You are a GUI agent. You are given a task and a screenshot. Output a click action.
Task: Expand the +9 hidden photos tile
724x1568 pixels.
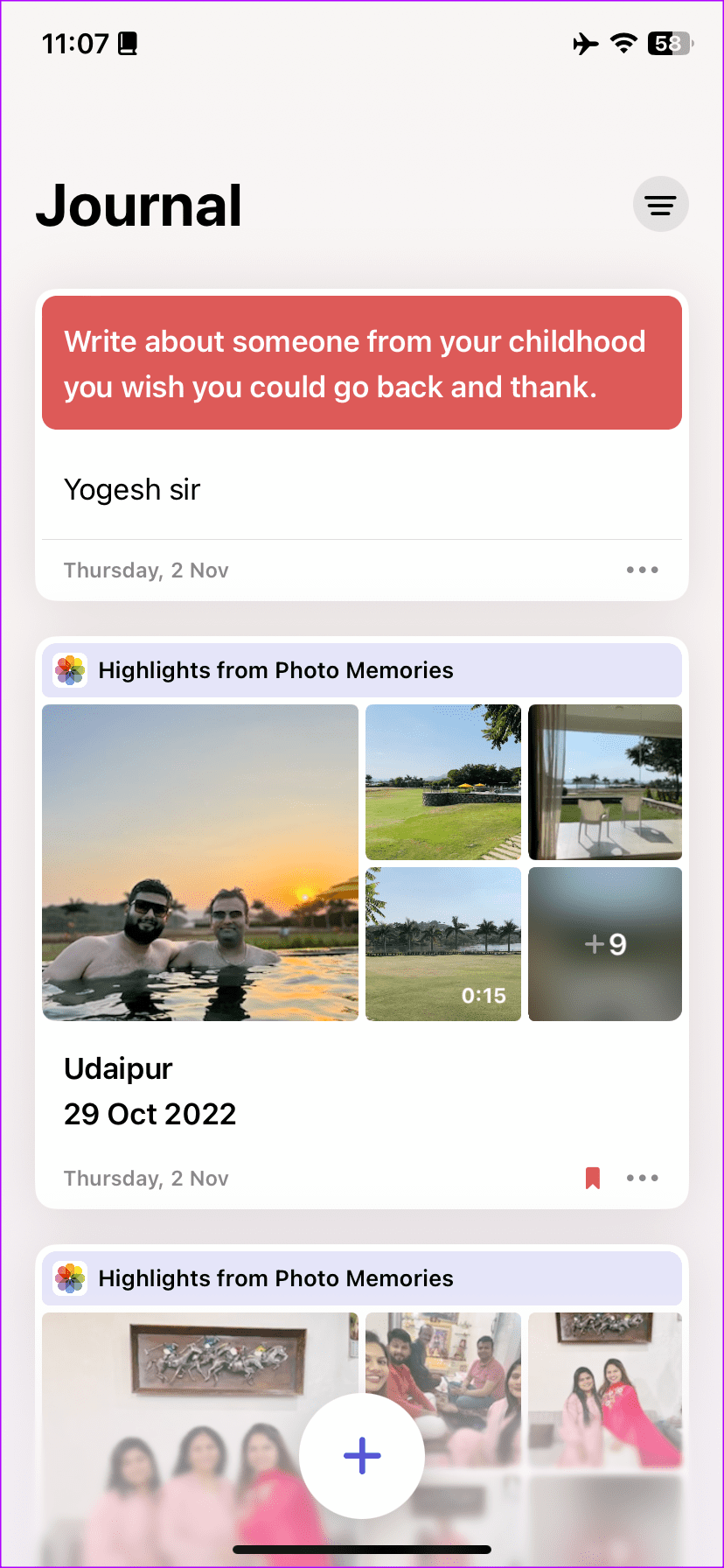pyautogui.click(x=604, y=944)
